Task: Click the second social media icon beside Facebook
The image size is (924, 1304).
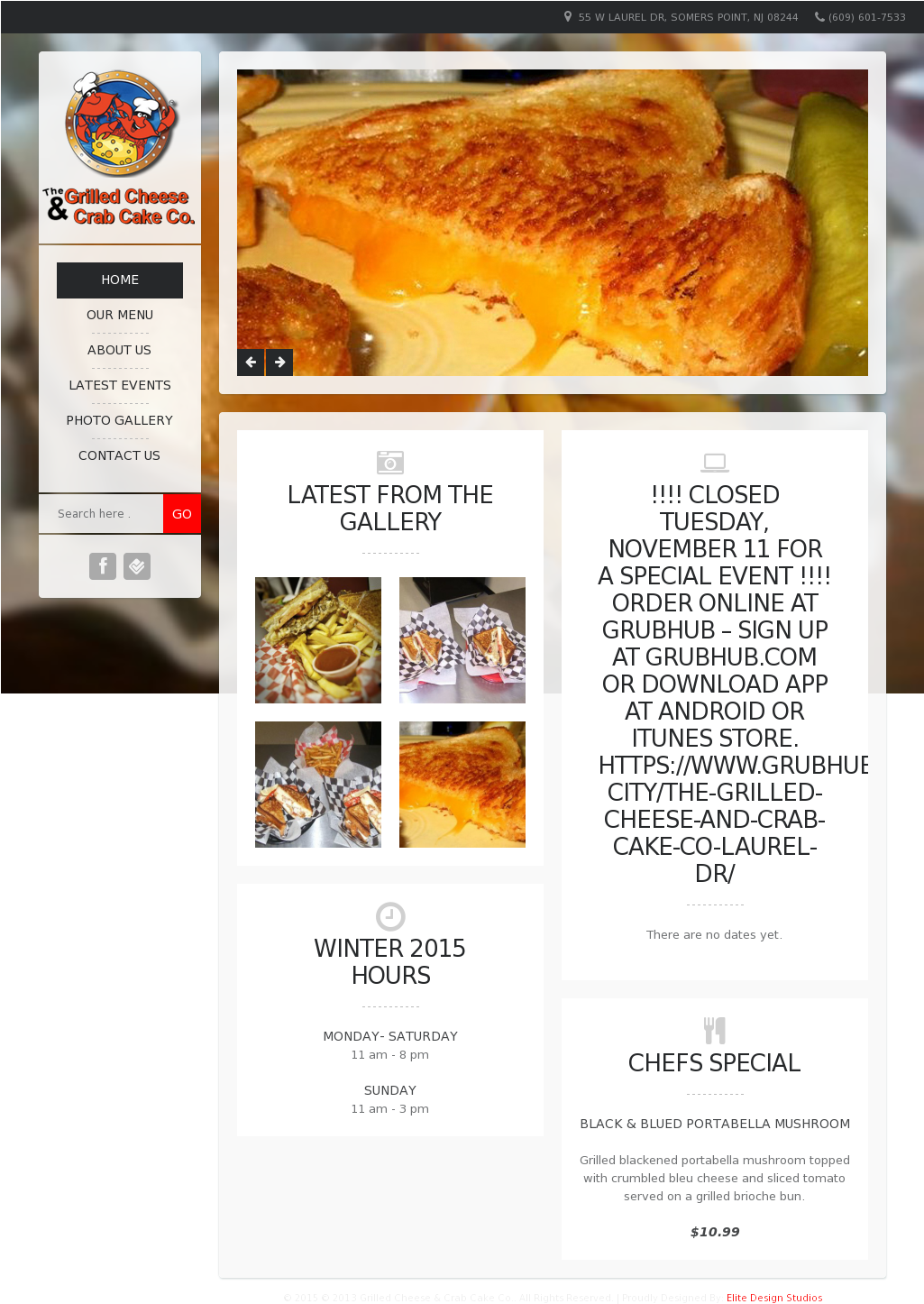Action: coord(137,565)
